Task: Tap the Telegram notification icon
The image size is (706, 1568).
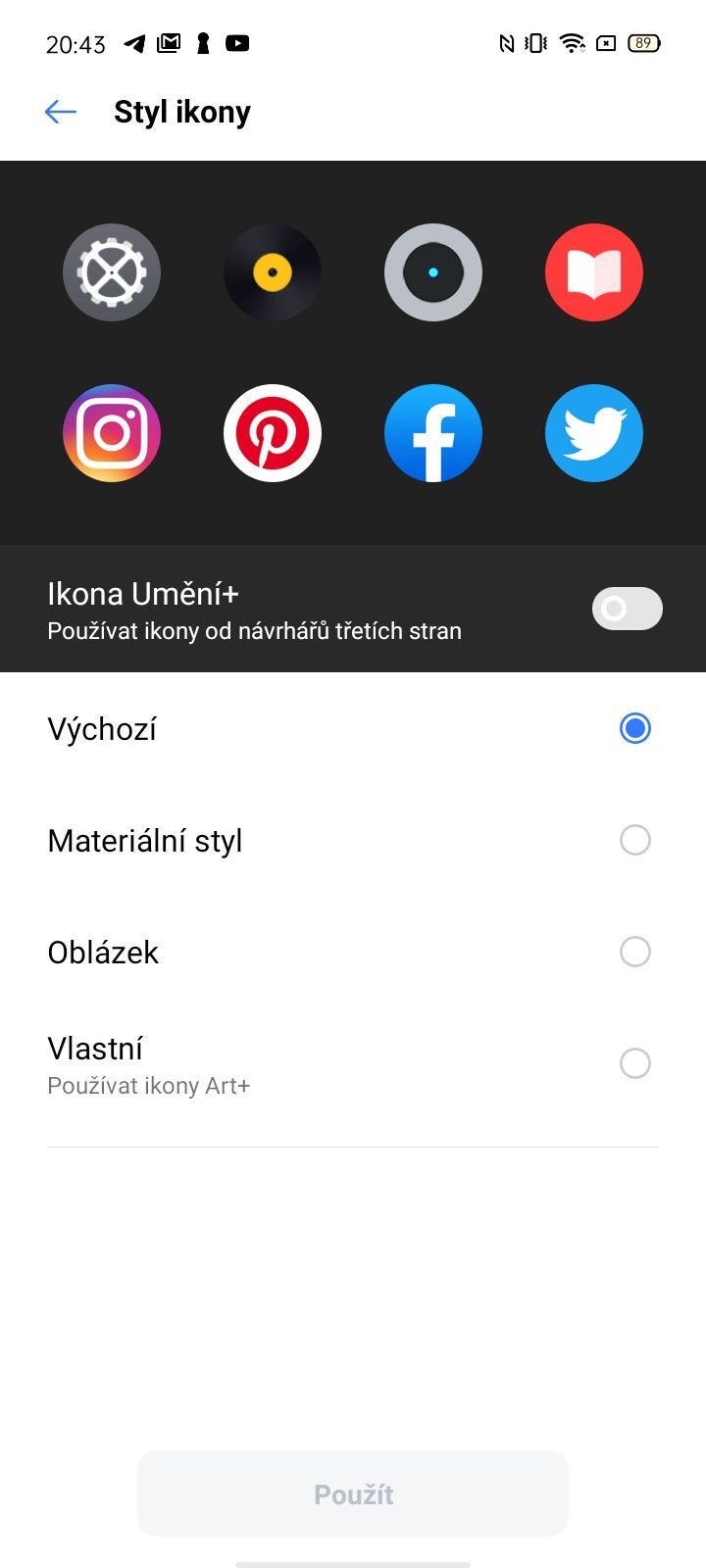Action: click(133, 42)
